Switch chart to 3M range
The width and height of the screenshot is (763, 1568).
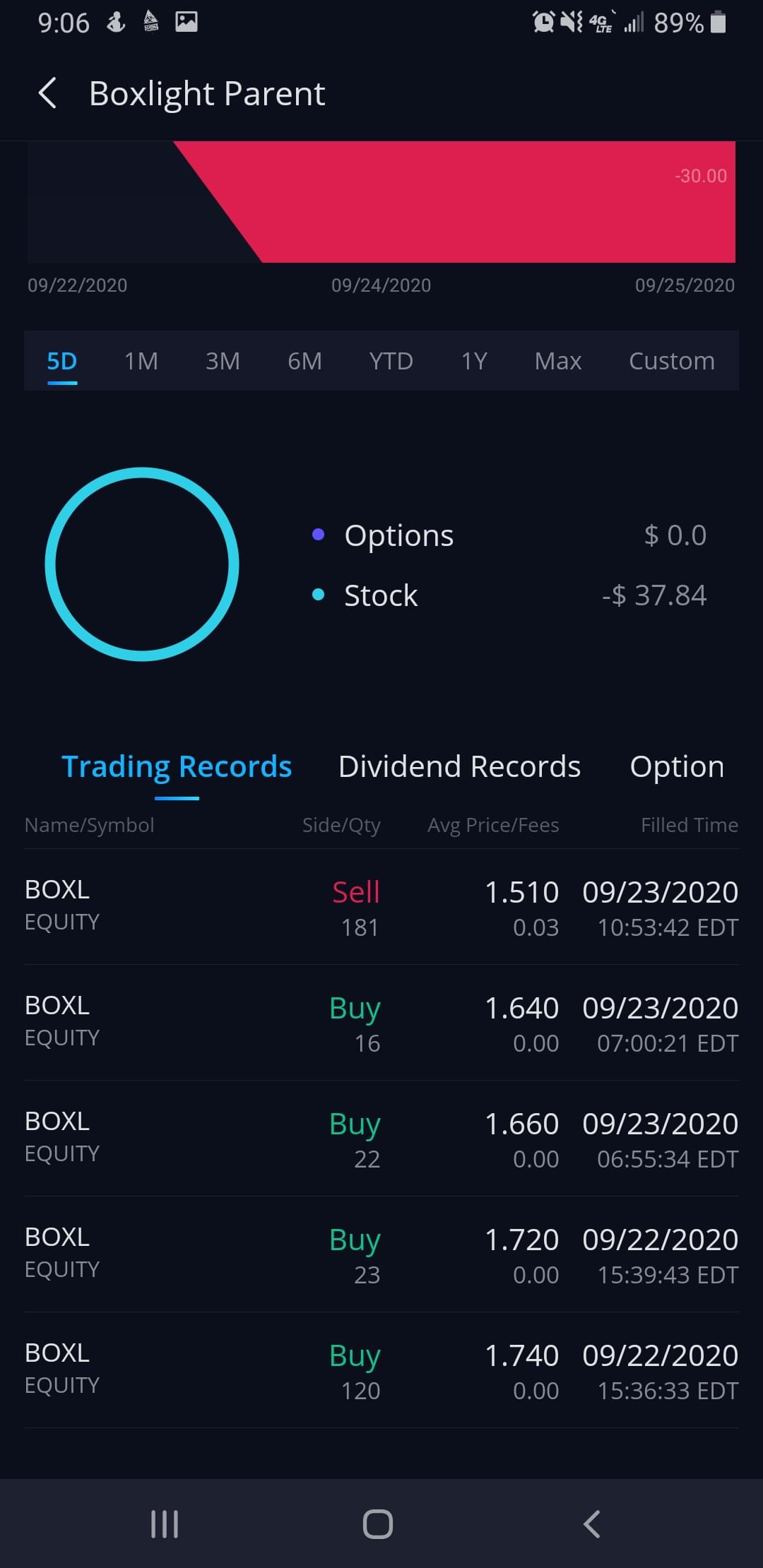[223, 361]
